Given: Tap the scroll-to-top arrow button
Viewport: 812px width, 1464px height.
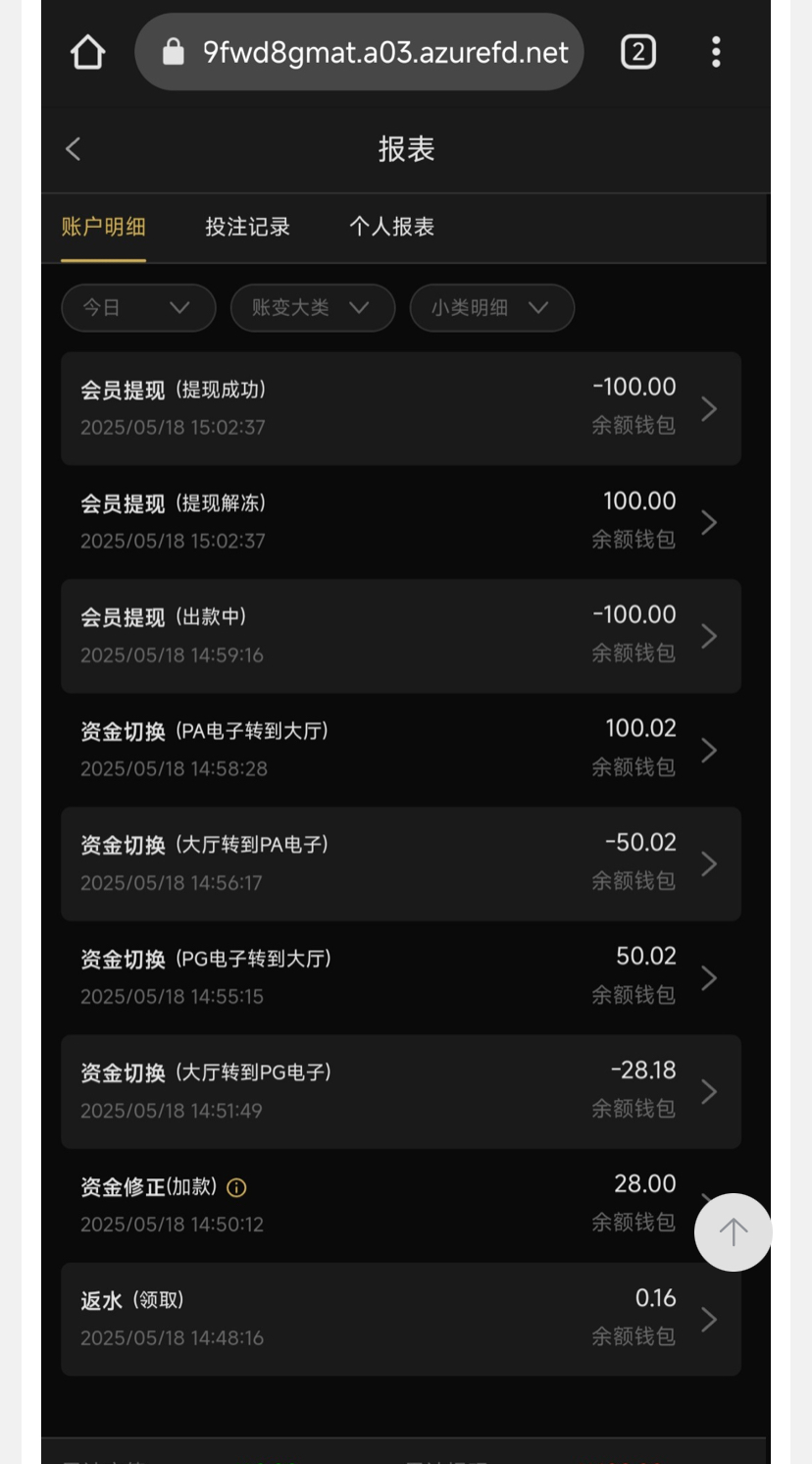Looking at the screenshot, I should pos(733,1231).
